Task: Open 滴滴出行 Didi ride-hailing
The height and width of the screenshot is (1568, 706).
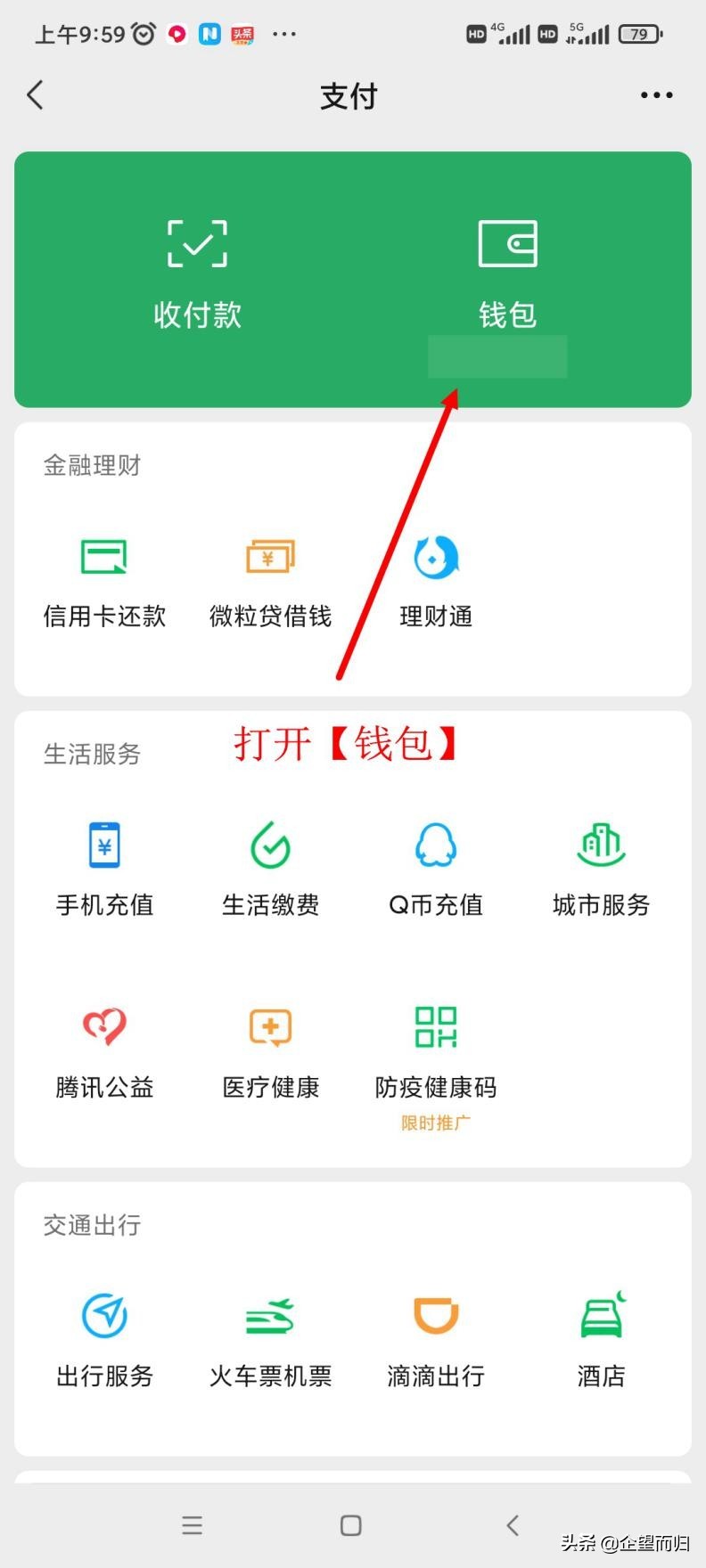Action: pyautogui.click(x=435, y=1341)
